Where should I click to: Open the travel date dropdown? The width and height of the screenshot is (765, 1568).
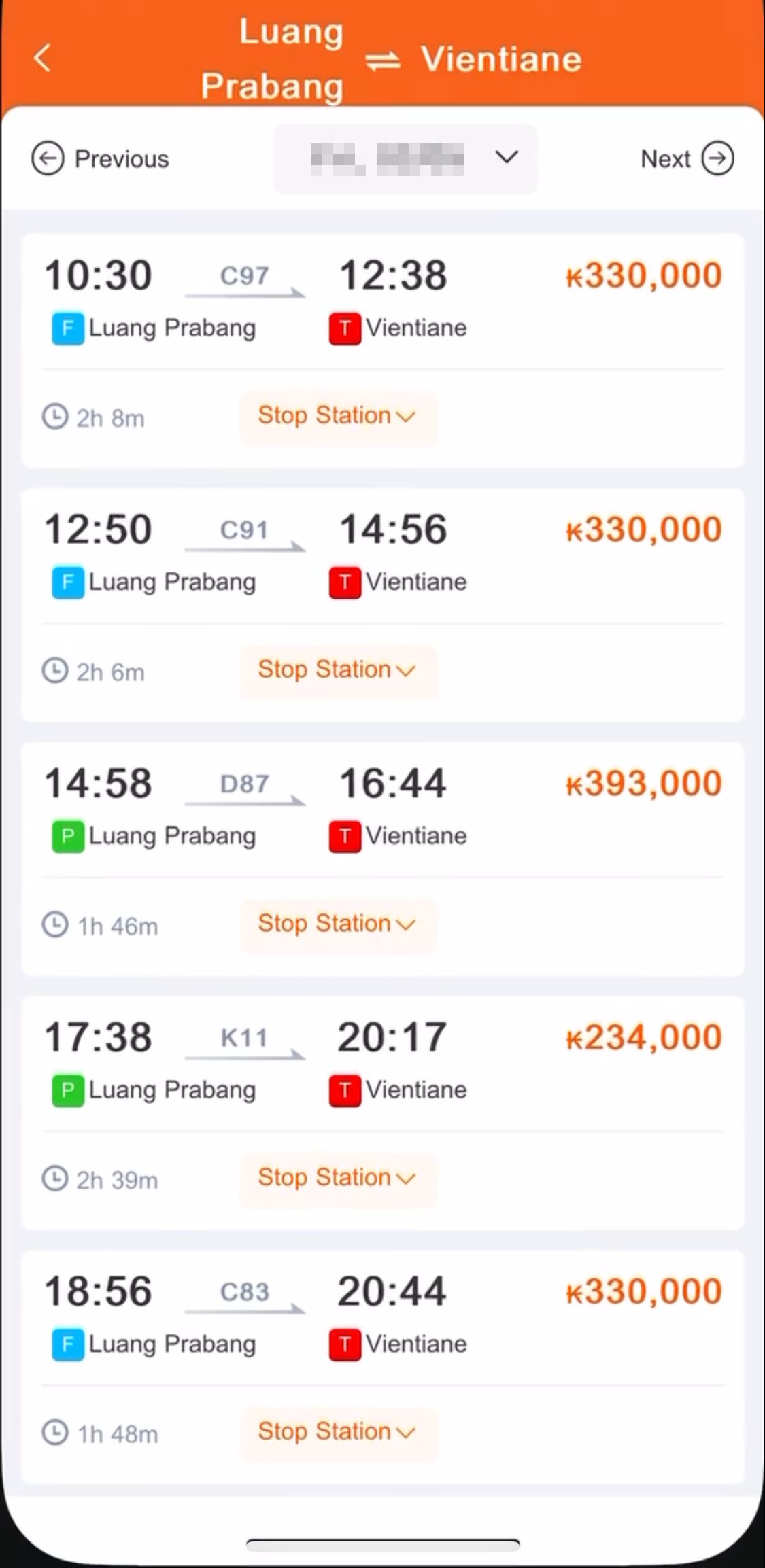click(405, 159)
